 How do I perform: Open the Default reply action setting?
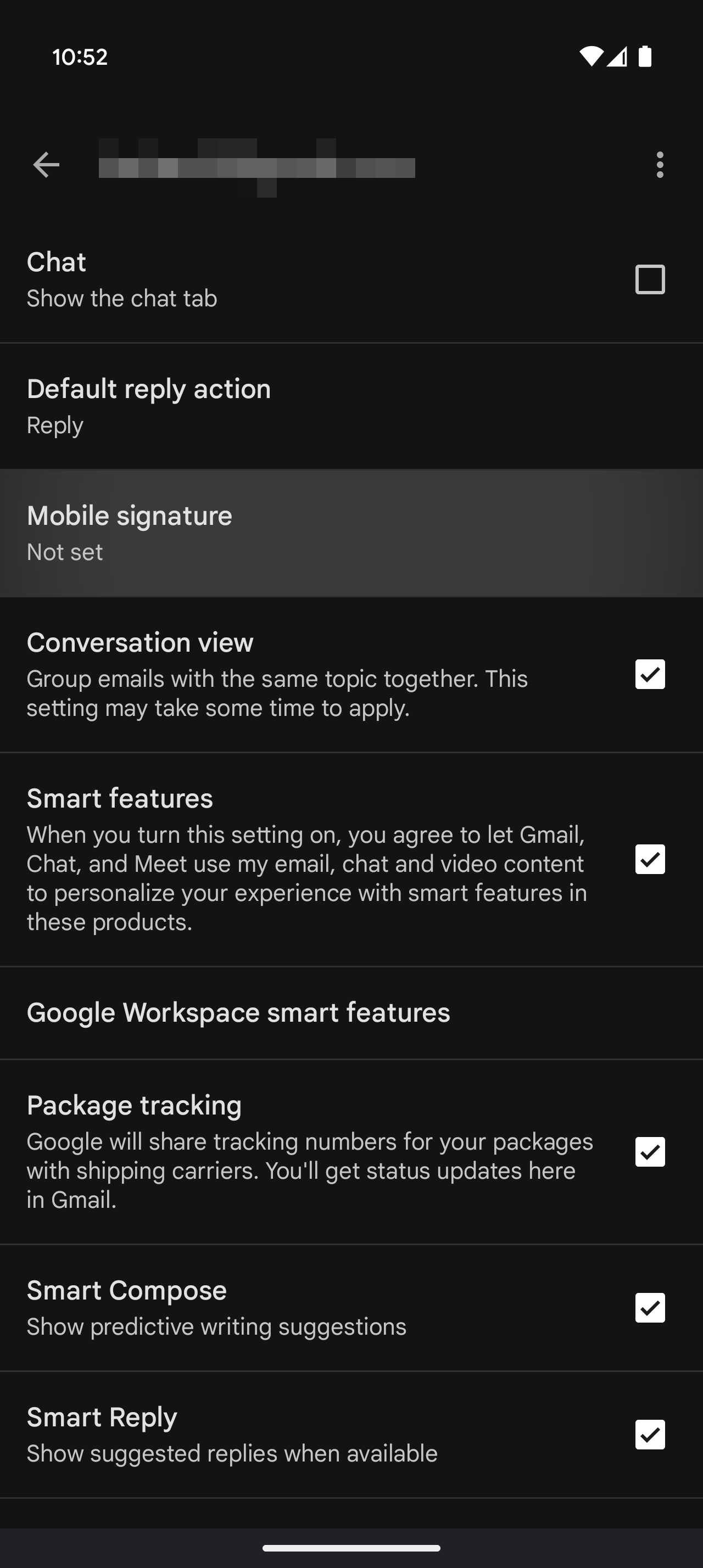243,405
